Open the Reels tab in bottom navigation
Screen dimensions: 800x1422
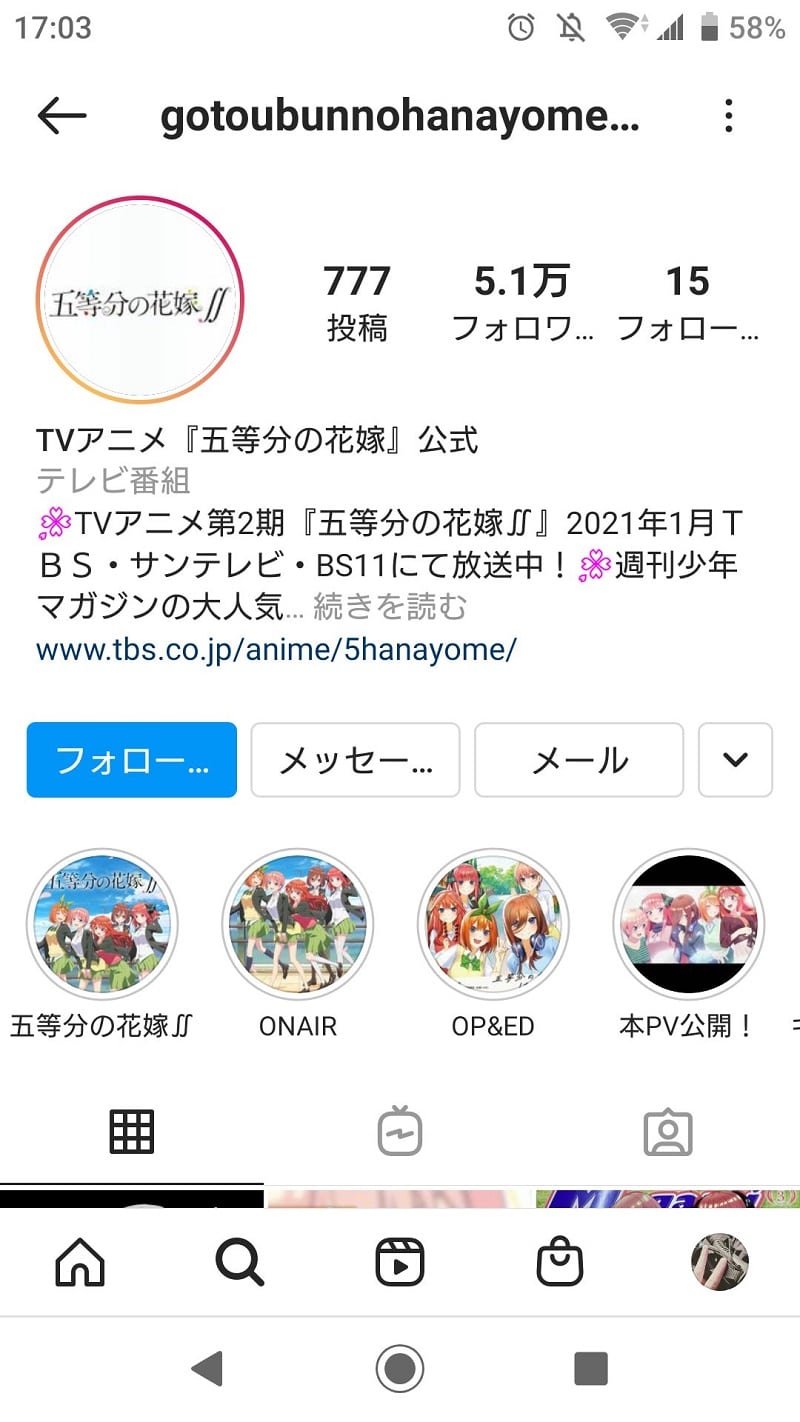point(400,1262)
